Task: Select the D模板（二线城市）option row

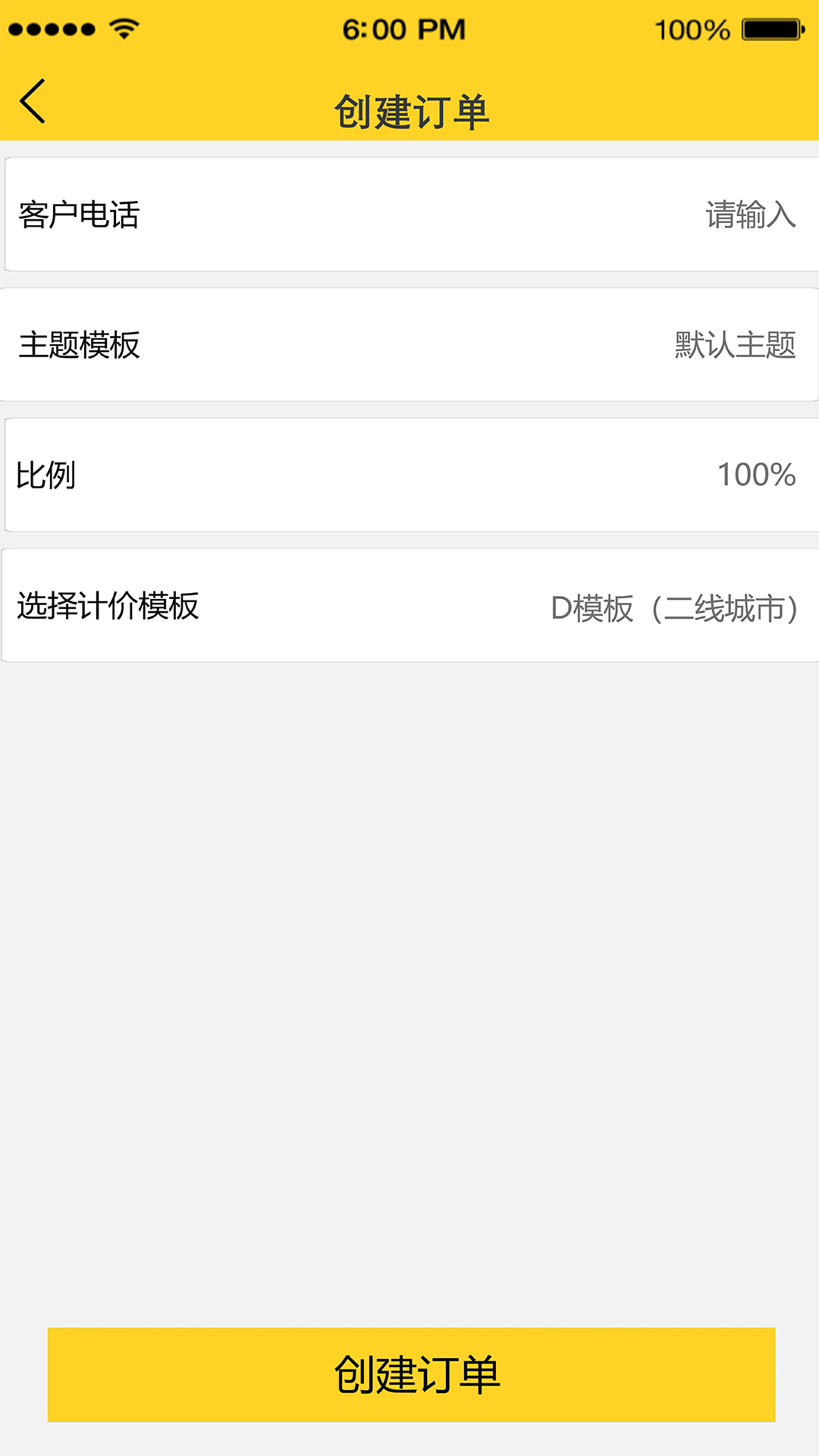Action: click(676, 607)
